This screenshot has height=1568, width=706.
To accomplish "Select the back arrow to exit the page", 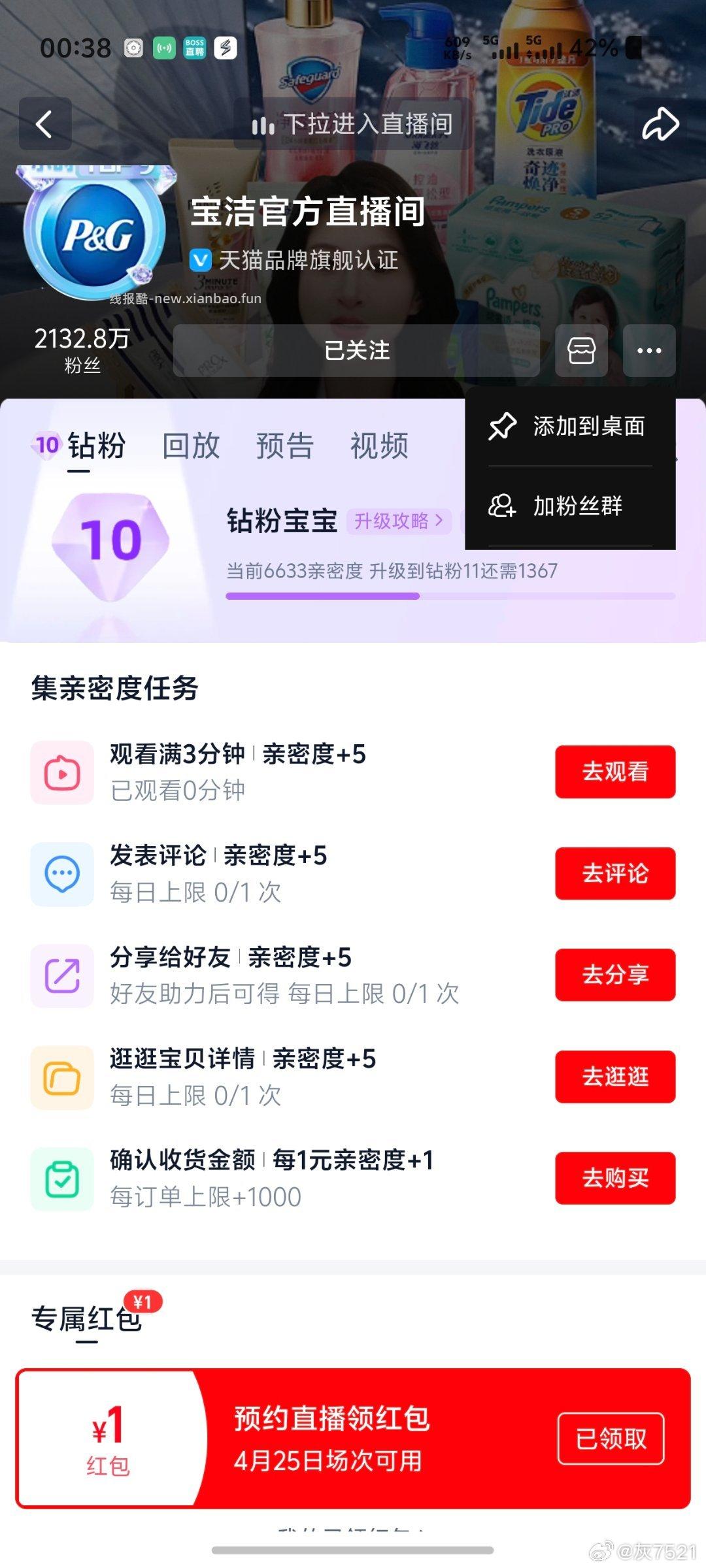I will pyautogui.click(x=44, y=124).
